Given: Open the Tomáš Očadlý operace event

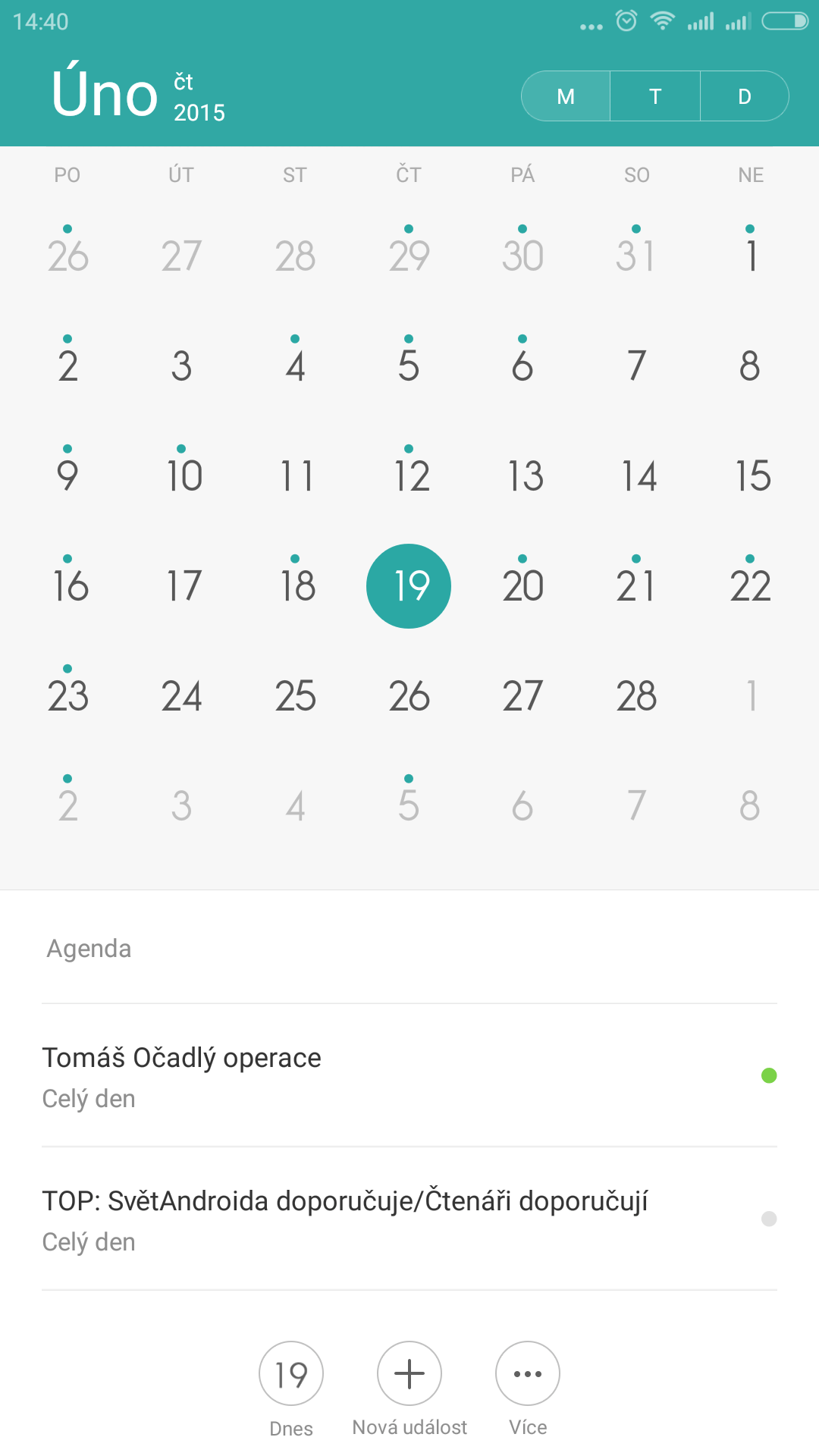Looking at the screenshot, I should [409, 1075].
